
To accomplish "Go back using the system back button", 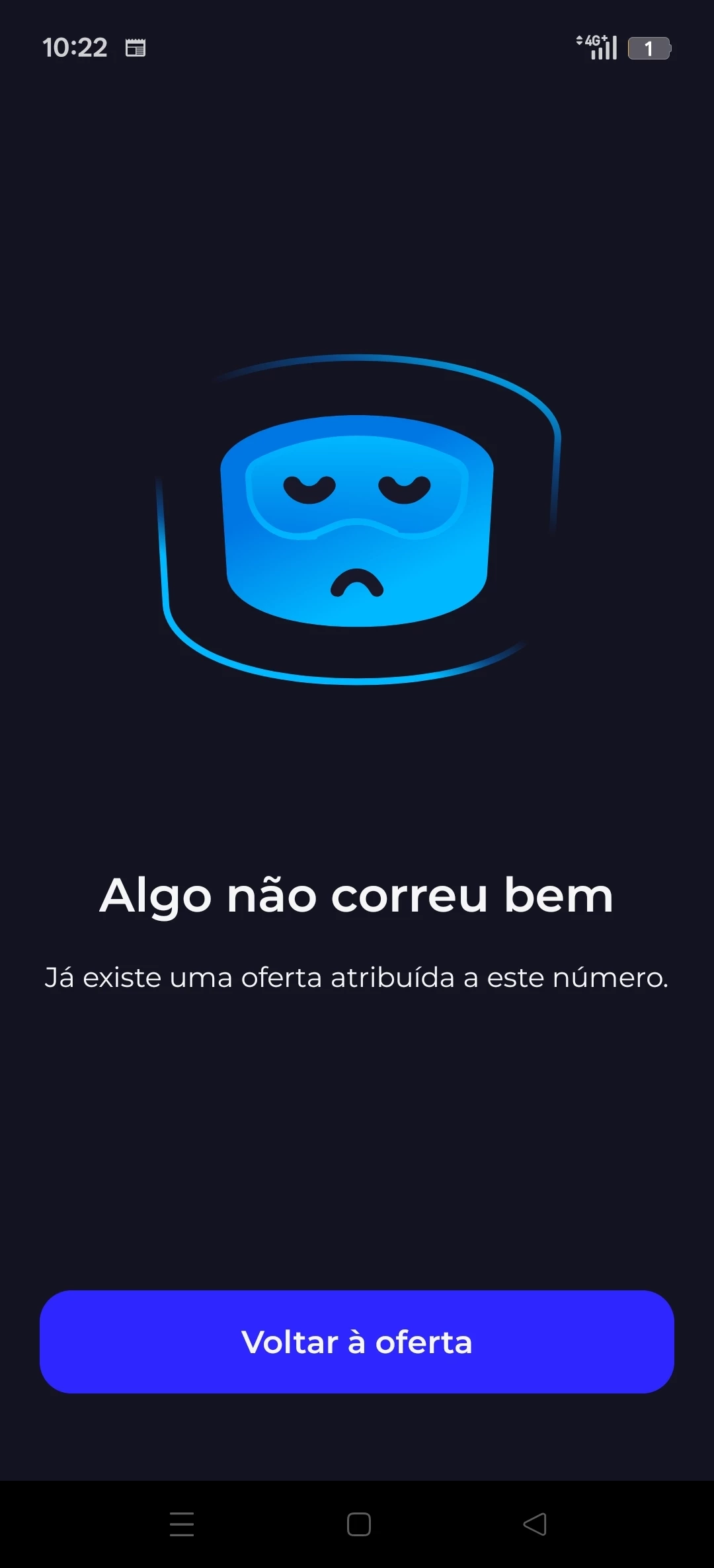I will pos(535,1524).
